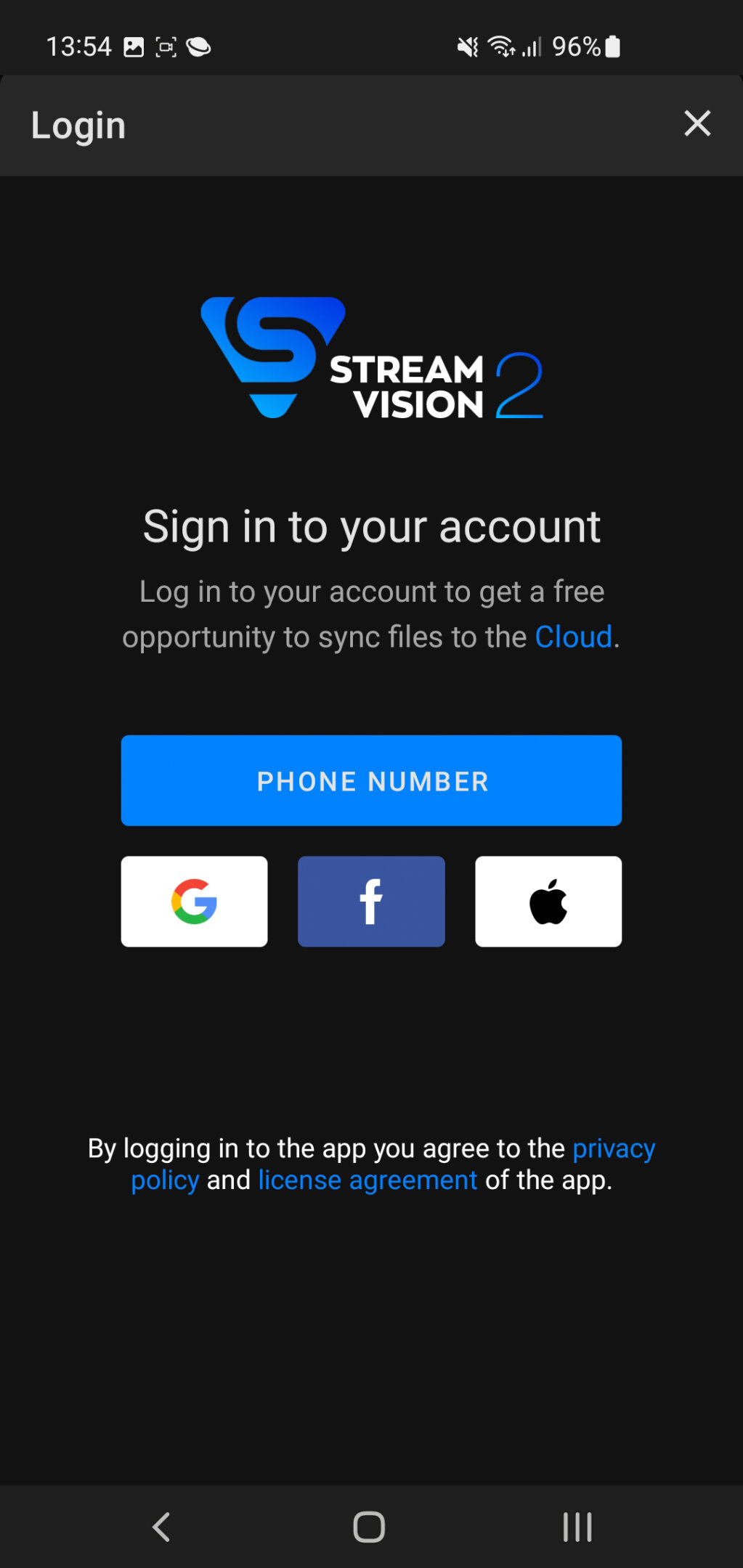Go back using system navigation
The image size is (743, 1568).
click(x=161, y=1527)
